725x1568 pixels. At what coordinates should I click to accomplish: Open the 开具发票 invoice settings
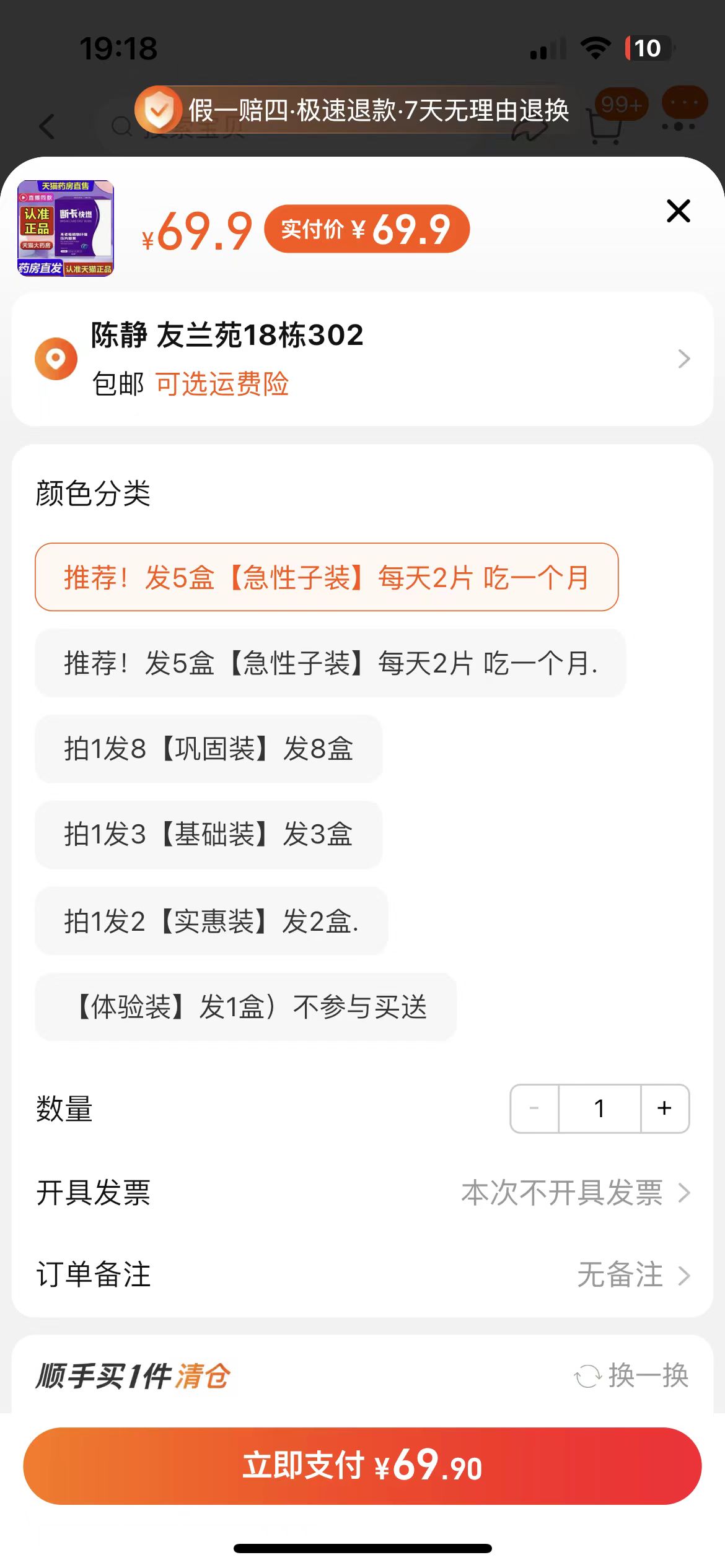[362, 1193]
